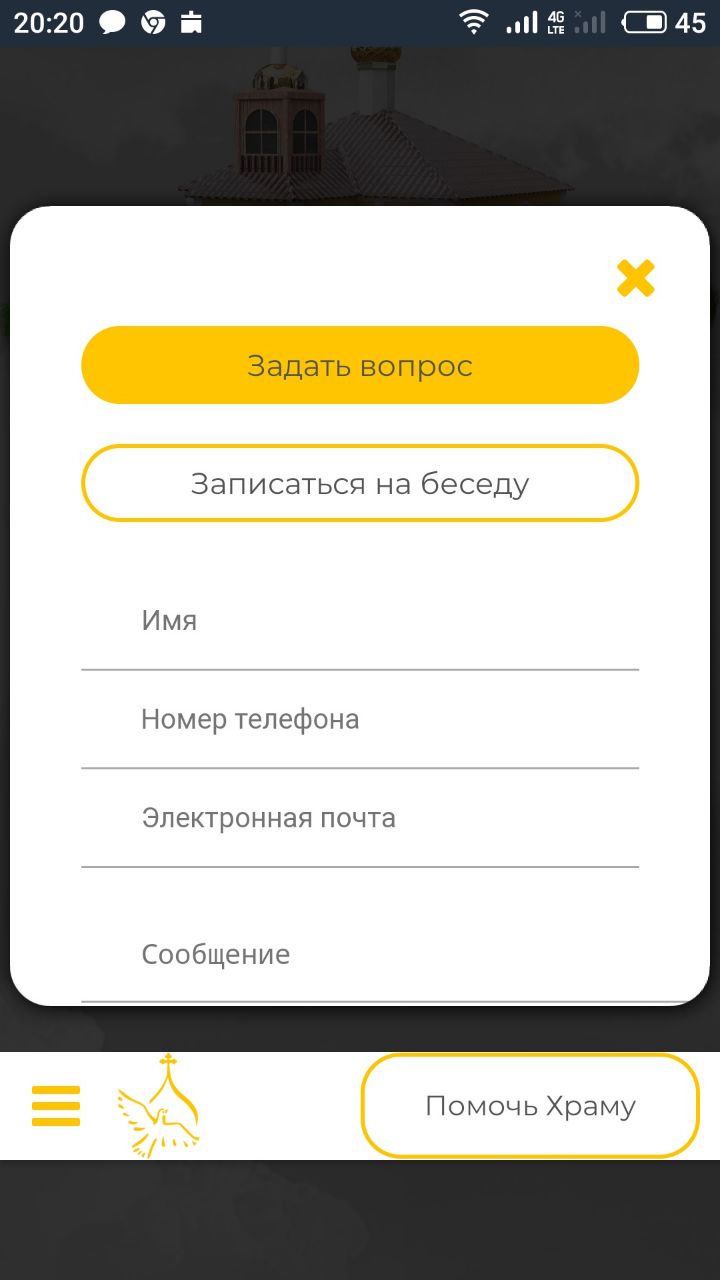The height and width of the screenshot is (1280, 720).
Task: Select the Задать вопрос button
Action: pos(360,365)
